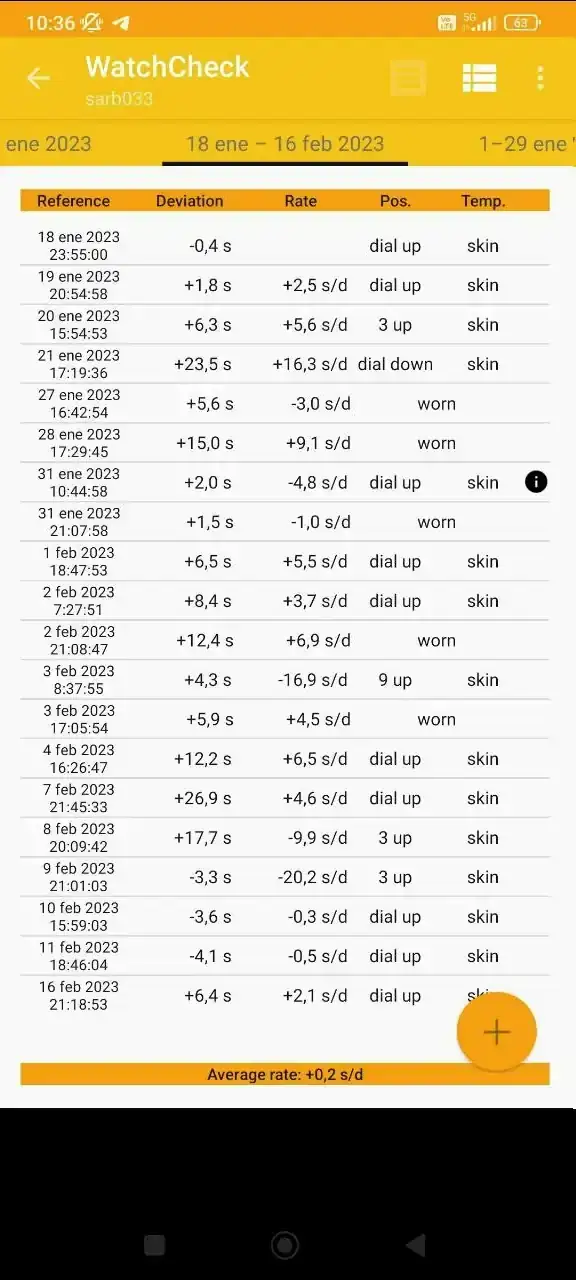The image size is (576, 1280).
Task: Select the 3 feb 2023 8:37:55 entry
Action: 285,680
